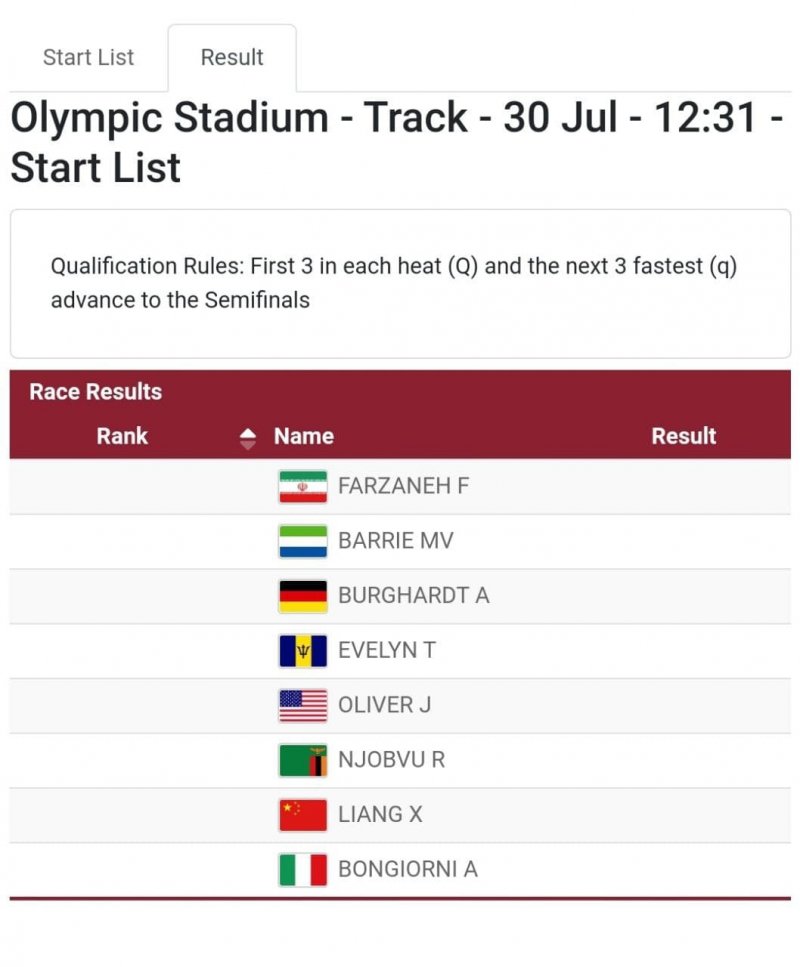
Task: Select the Result tab
Action: point(232,58)
